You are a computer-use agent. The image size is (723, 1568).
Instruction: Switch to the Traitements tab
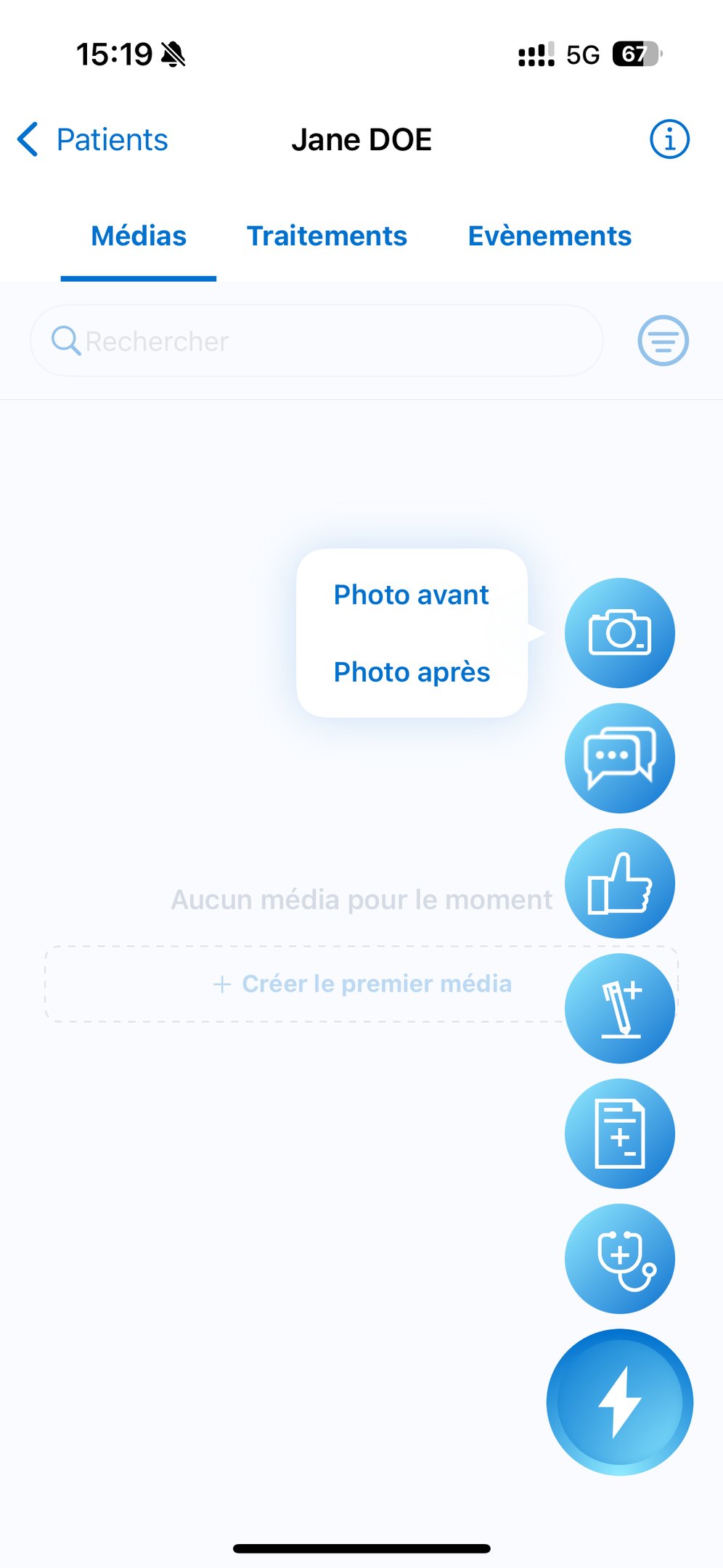point(327,237)
